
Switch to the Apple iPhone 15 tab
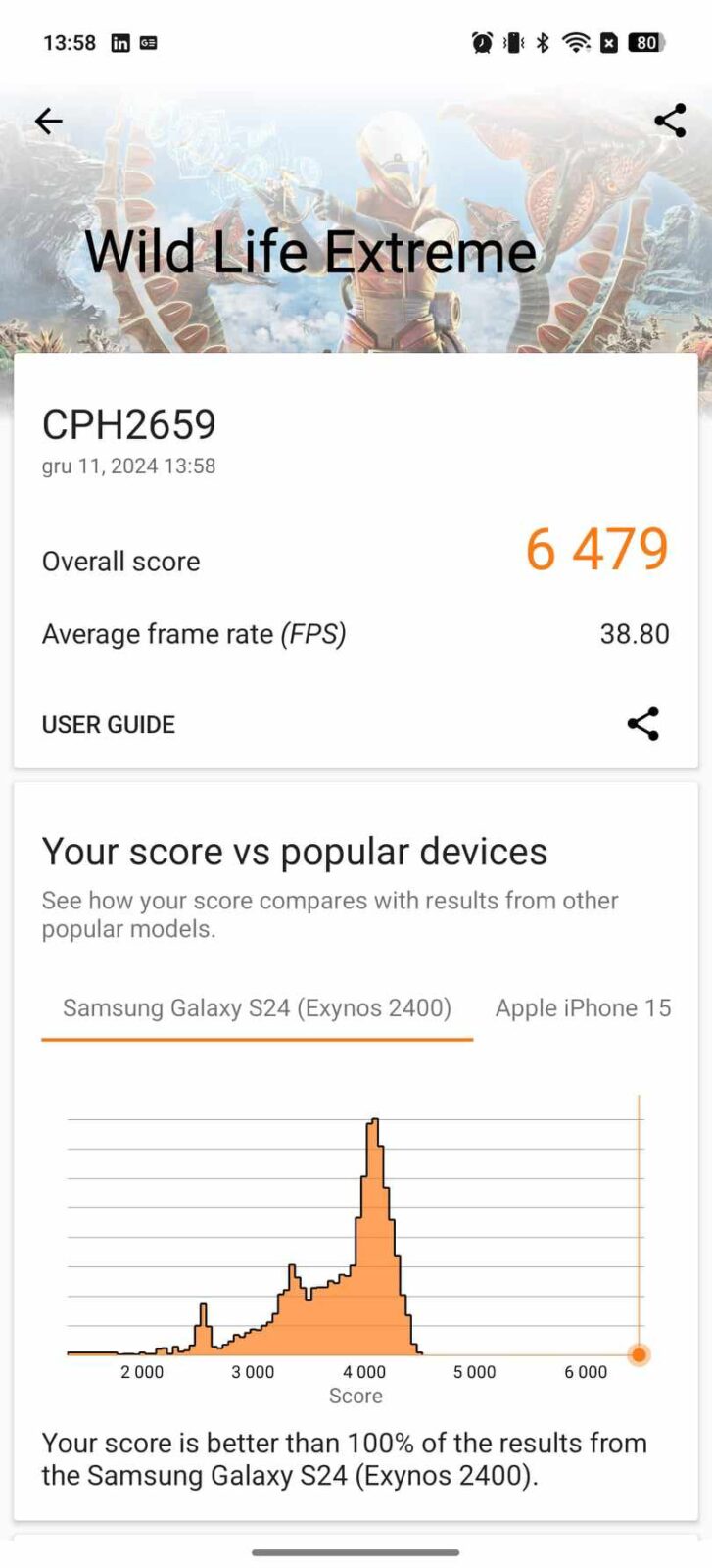(x=583, y=1008)
